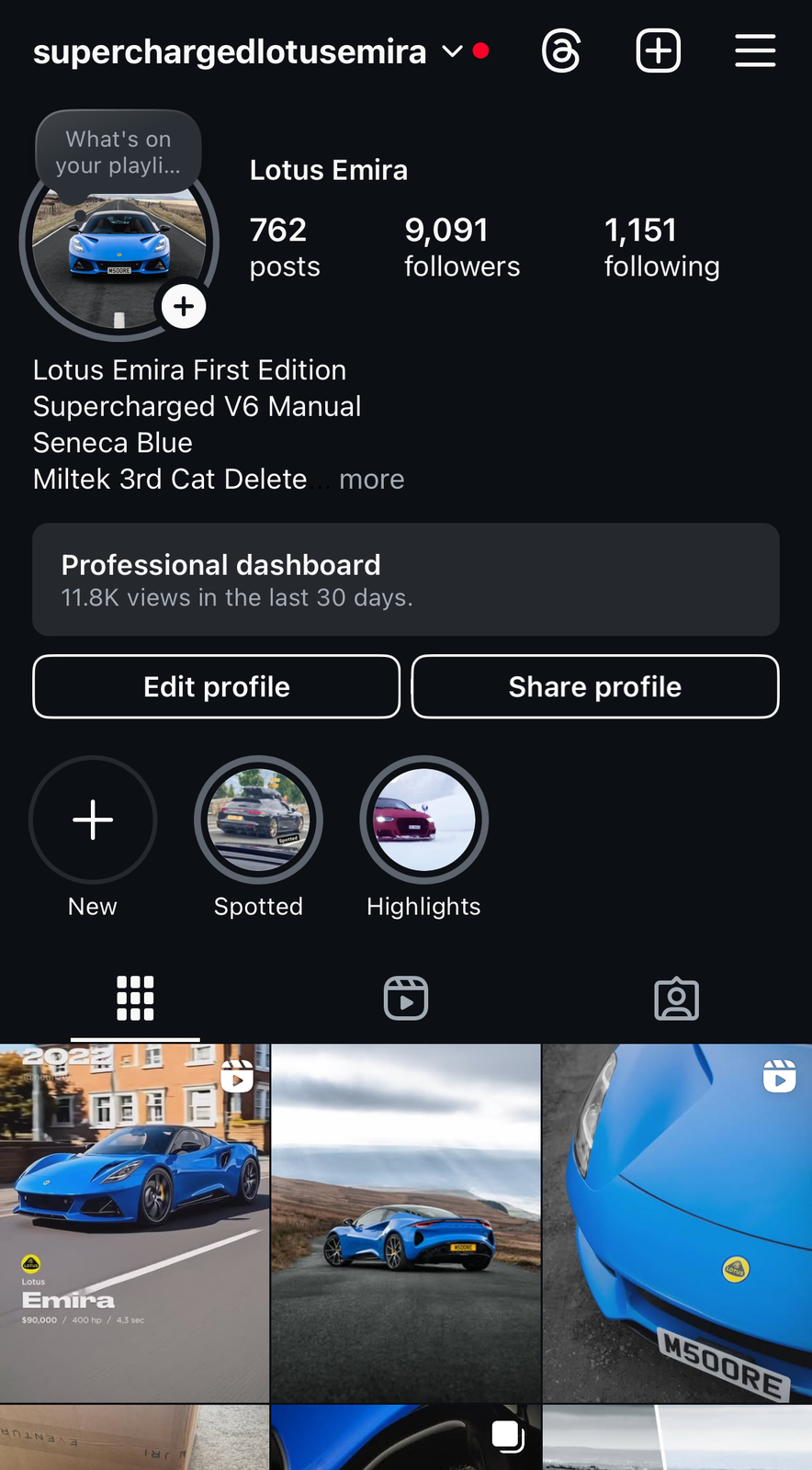Open the Professional dashboard

(406, 580)
